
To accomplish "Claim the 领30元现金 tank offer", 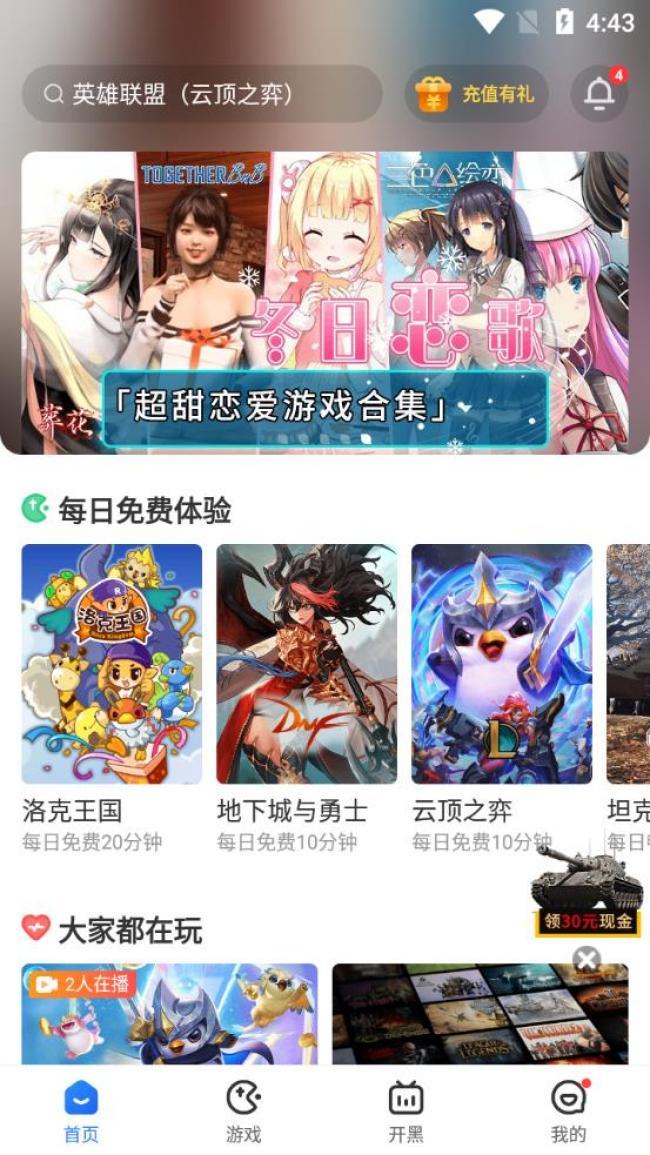I will coord(586,890).
